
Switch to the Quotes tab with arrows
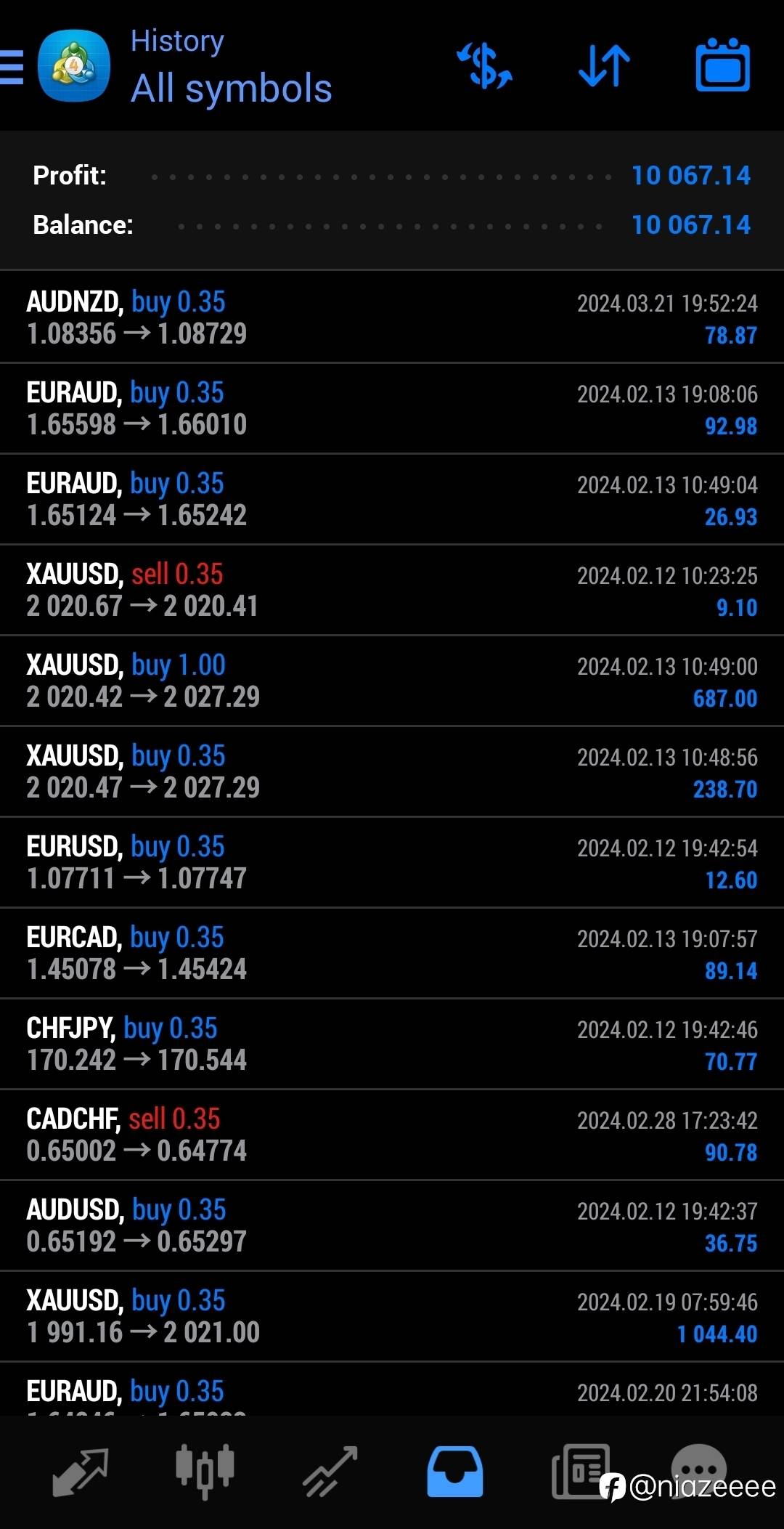point(81,1472)
